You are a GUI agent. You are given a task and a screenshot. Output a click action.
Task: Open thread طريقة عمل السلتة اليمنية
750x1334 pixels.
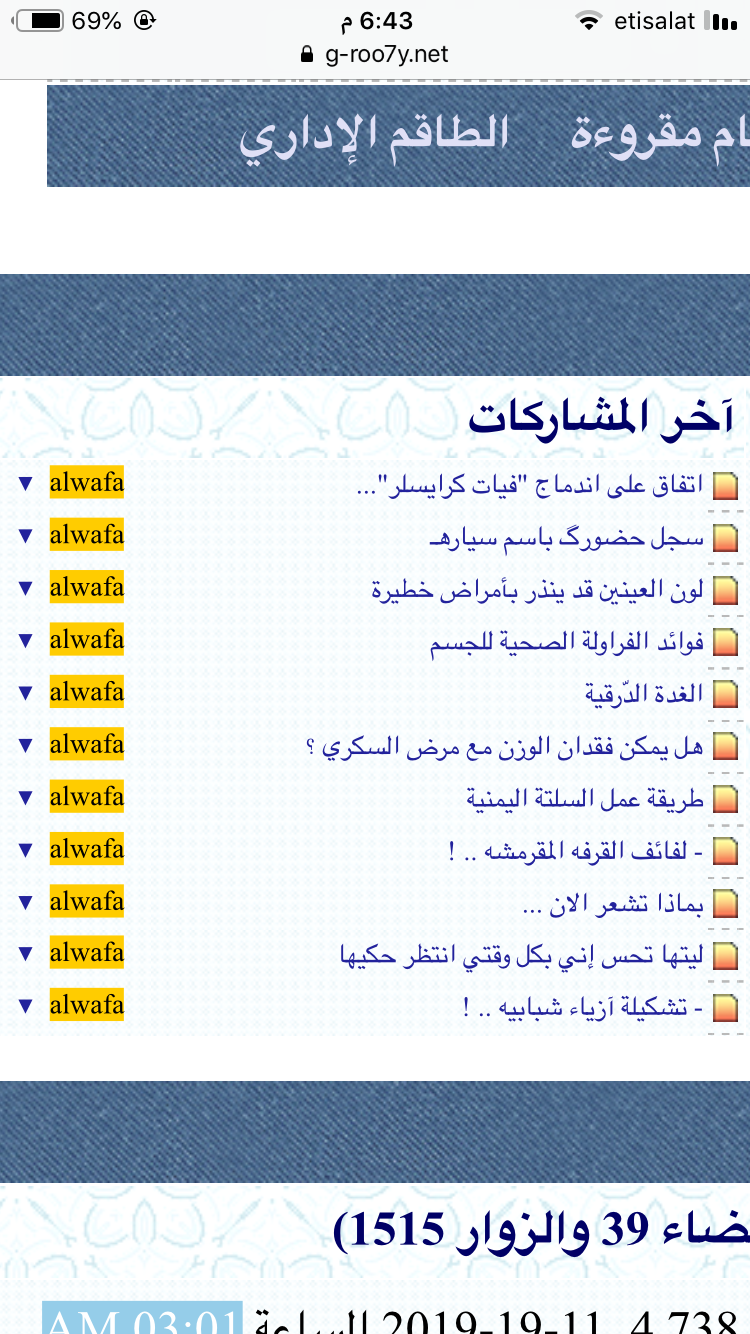585,799
